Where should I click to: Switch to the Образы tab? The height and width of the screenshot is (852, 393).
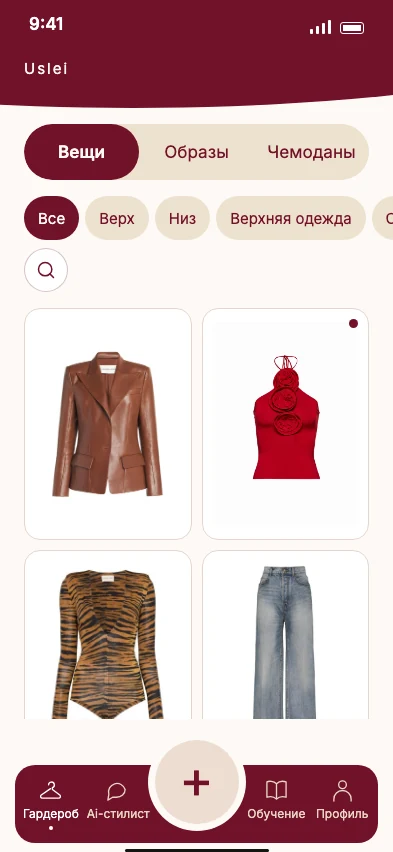coord(196,152)
